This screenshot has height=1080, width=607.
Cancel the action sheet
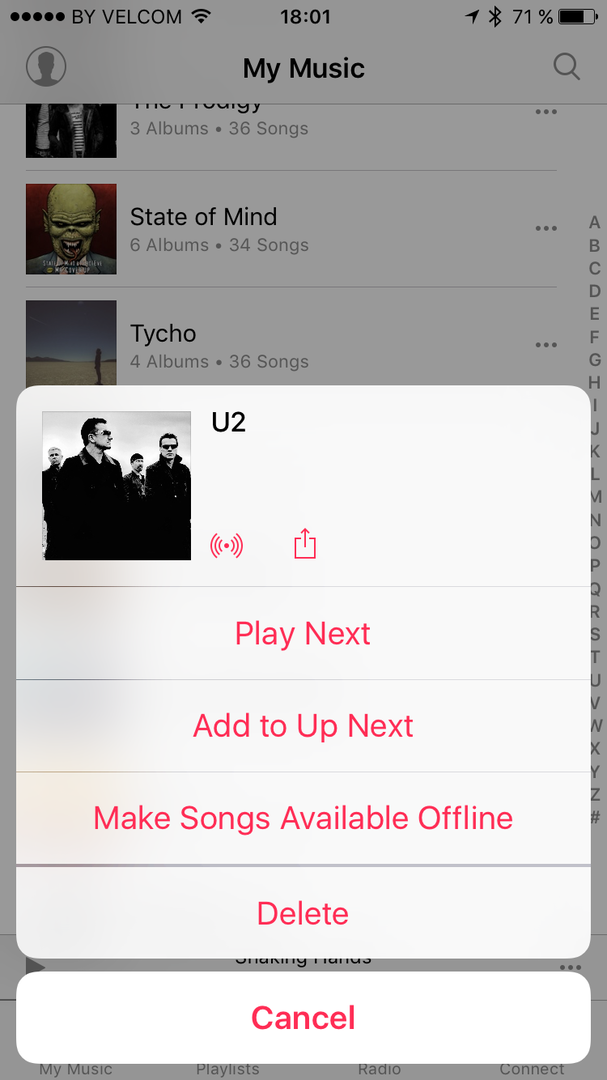point(303,1018)
